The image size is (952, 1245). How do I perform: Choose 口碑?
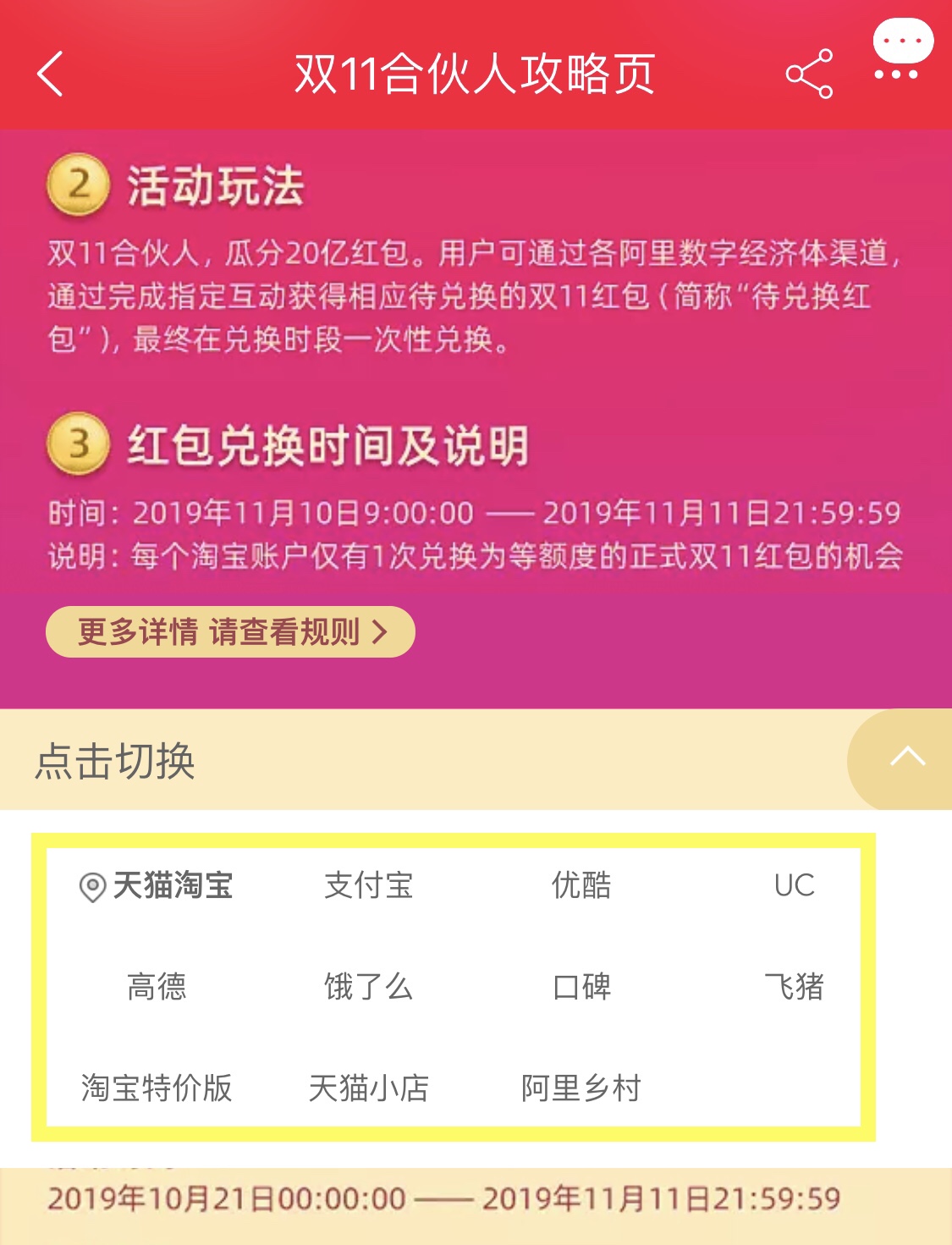581,987
